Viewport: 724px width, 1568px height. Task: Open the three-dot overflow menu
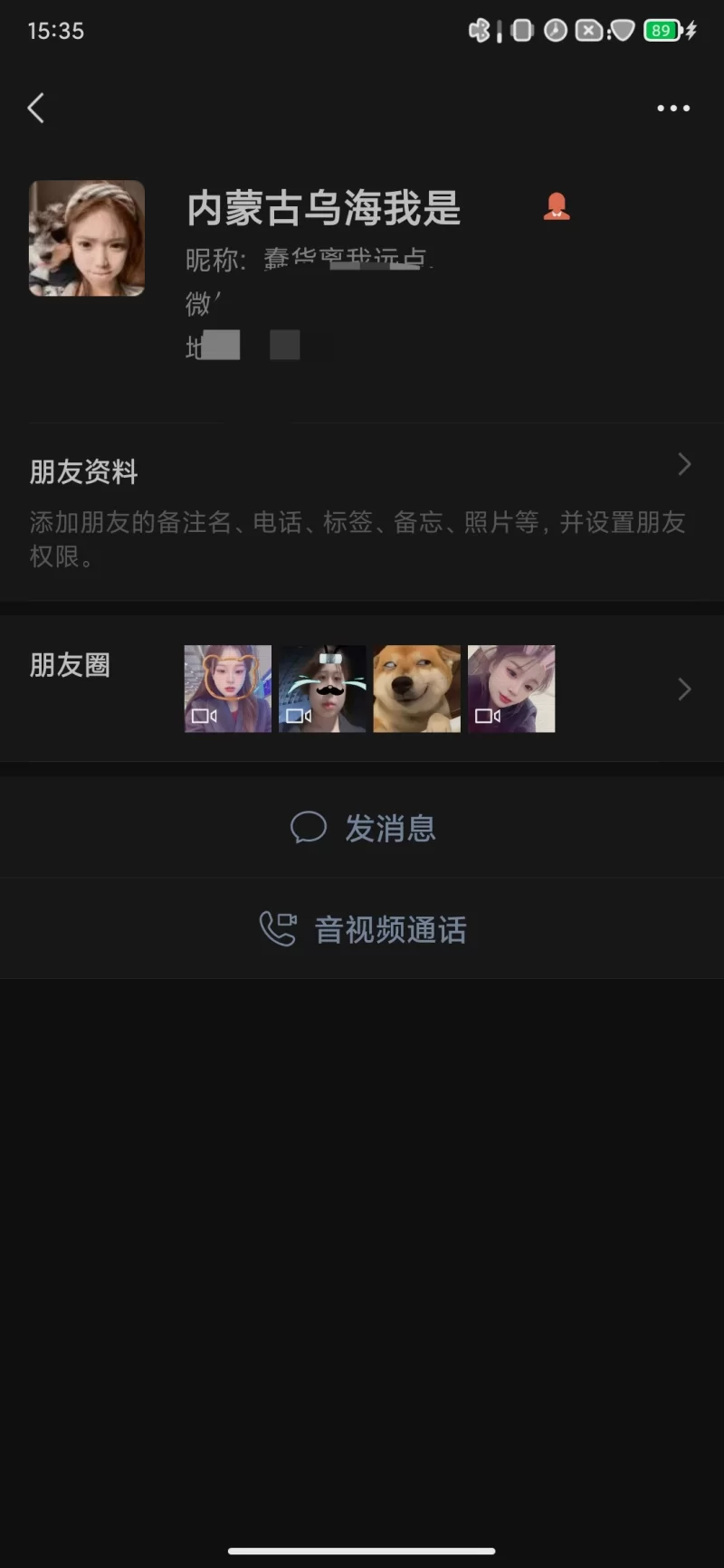pyautogui.click(x=672, y=109)
